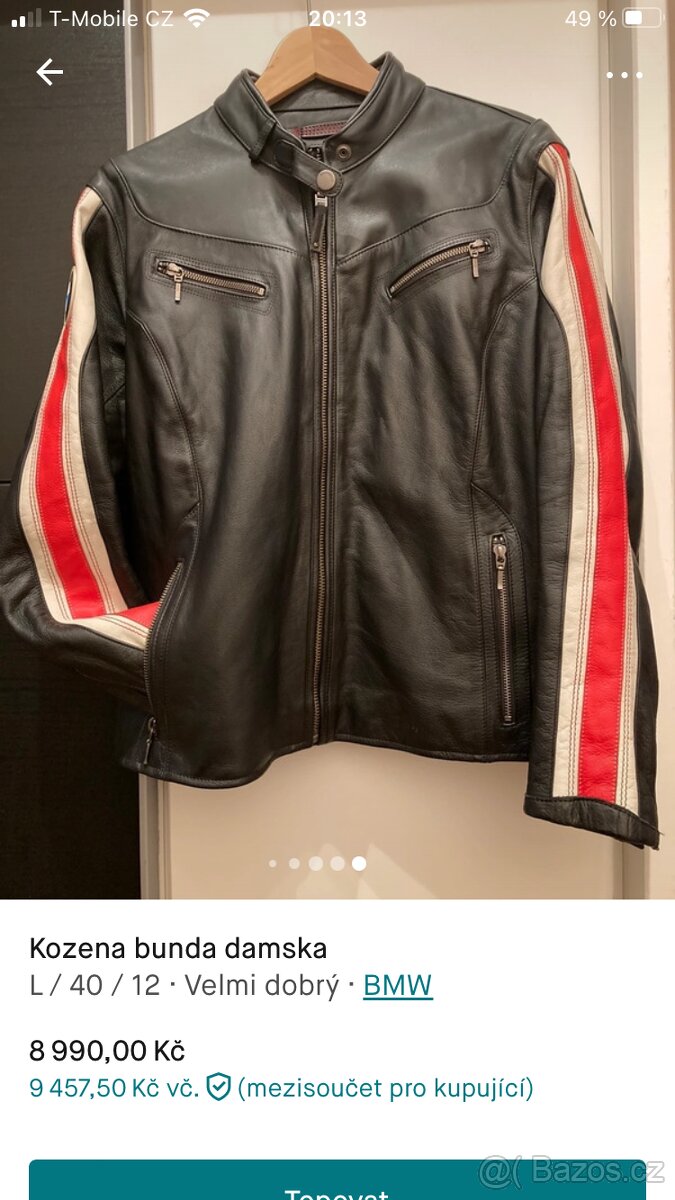The width and height of the screenshot is (675, 1200).
Task: Go back using the arrow icon
Action: (49, 72)
